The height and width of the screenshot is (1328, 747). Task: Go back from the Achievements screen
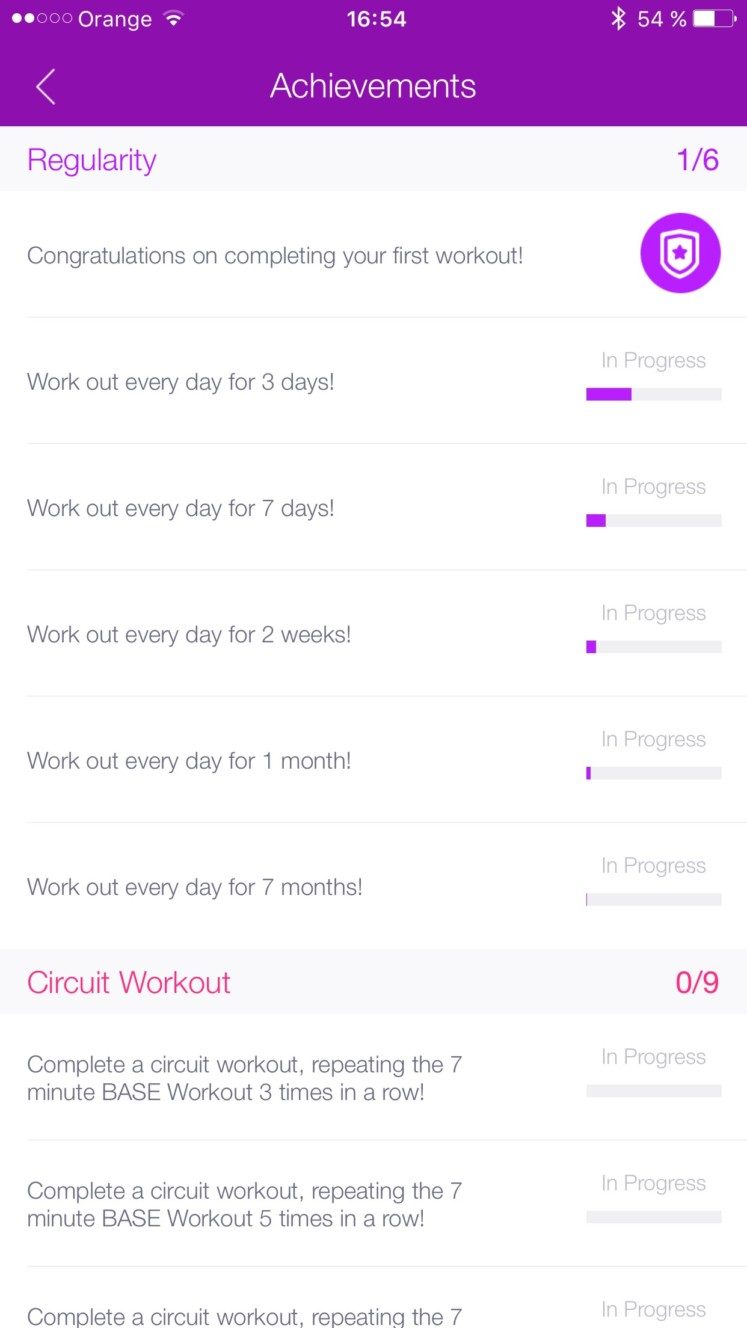click(x=45, y=87)
